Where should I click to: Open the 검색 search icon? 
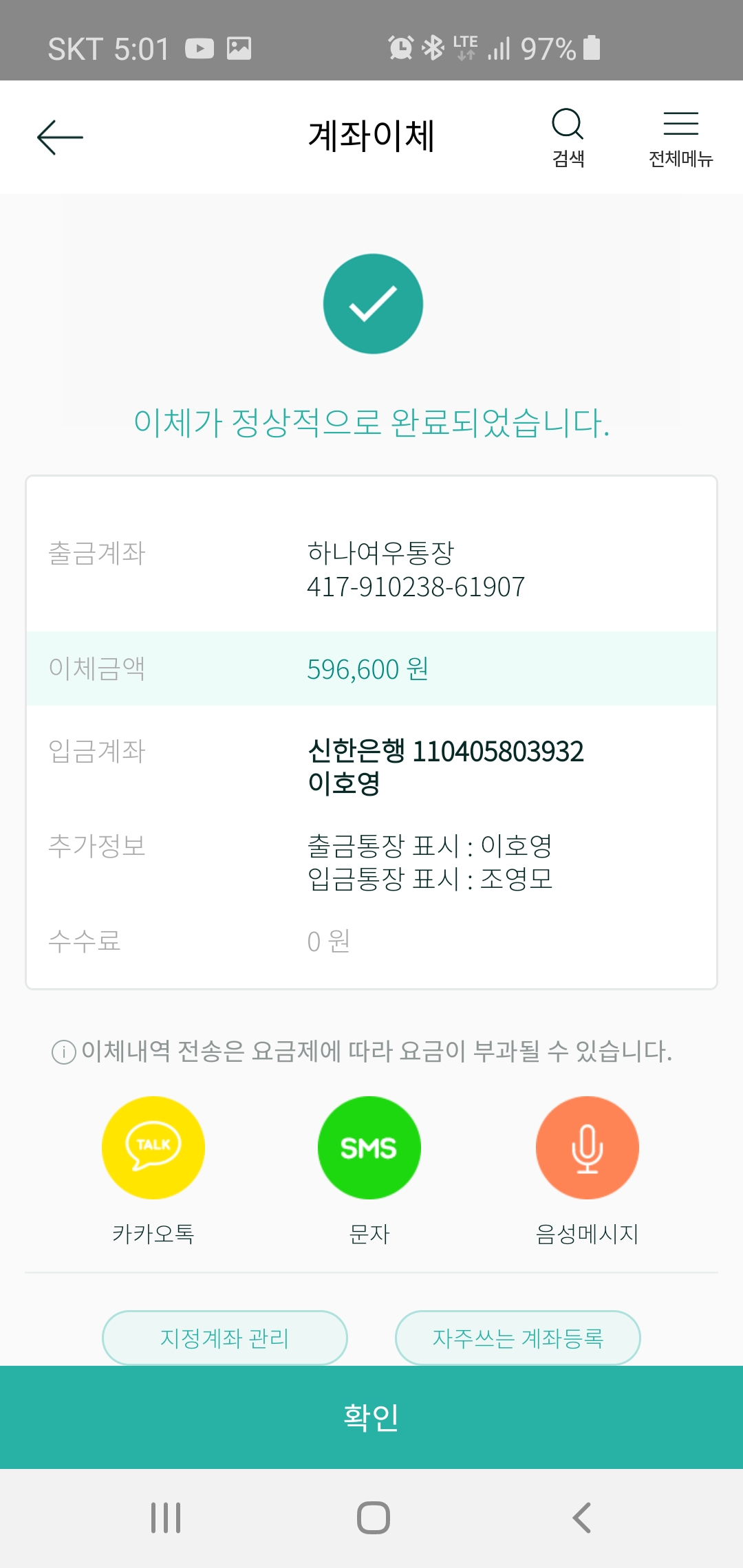[568, 138]
